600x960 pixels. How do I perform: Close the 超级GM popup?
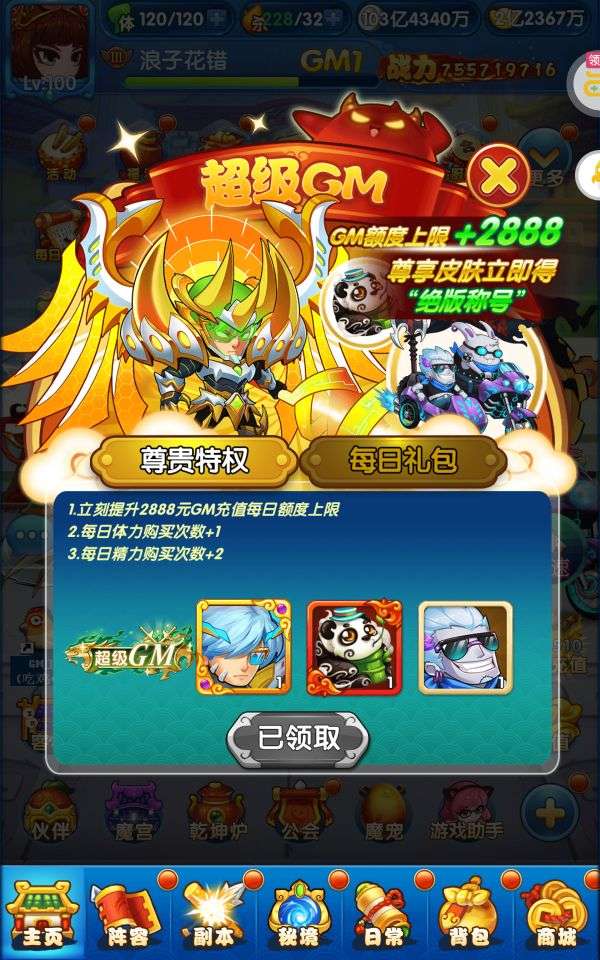[x=500, y=177]
